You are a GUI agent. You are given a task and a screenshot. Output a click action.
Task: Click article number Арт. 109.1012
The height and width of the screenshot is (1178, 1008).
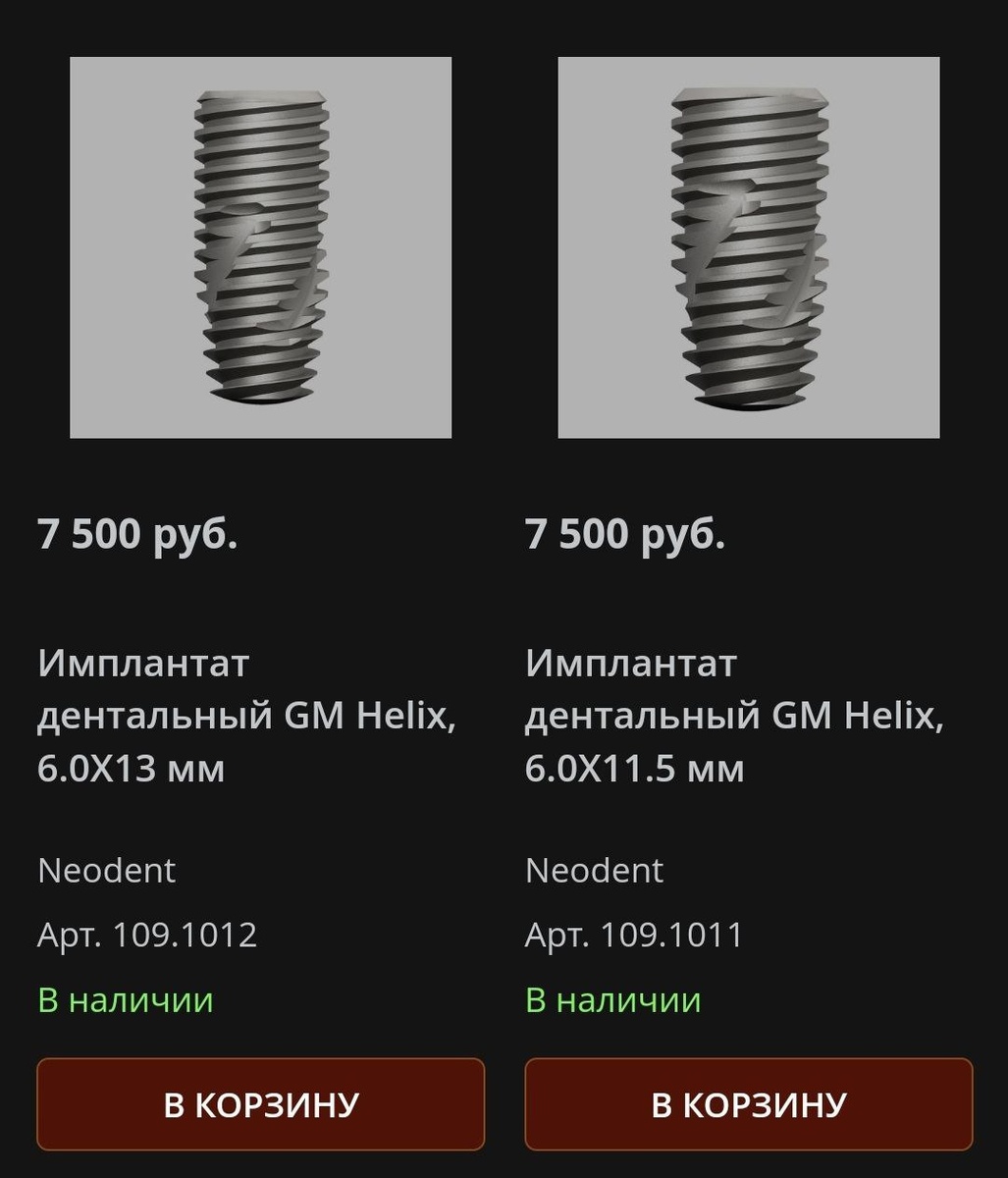[147, 935]
